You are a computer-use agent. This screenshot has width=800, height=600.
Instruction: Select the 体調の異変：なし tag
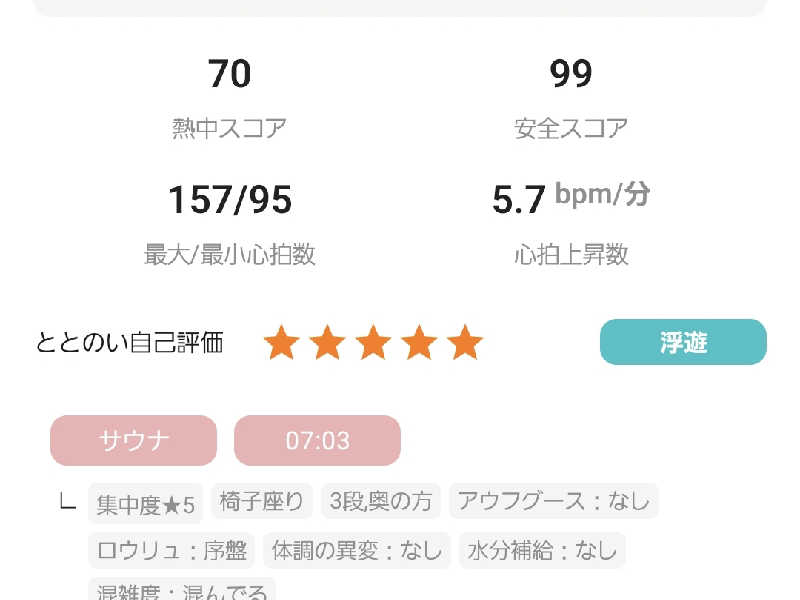tap(357, 550)
